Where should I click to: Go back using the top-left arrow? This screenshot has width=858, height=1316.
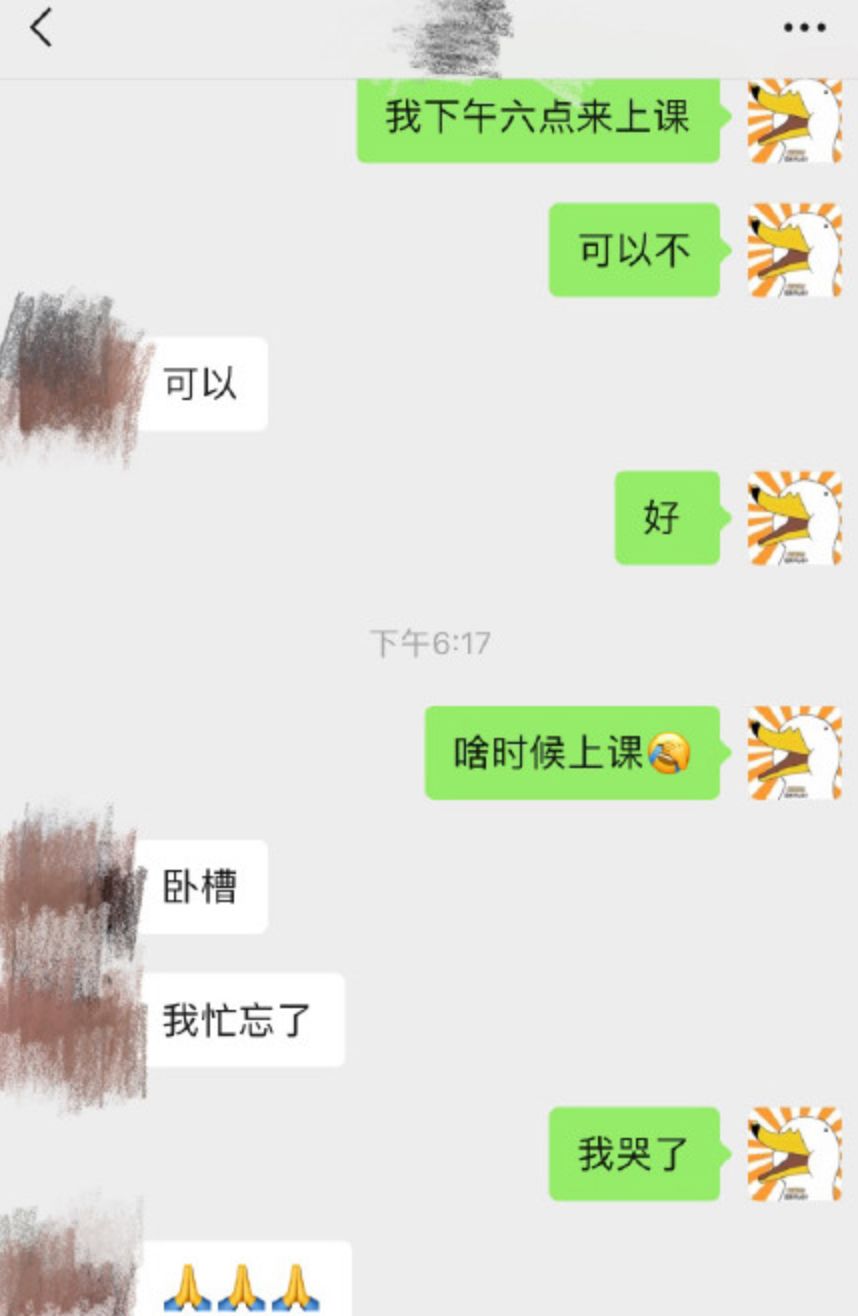(x=41, y=28)
